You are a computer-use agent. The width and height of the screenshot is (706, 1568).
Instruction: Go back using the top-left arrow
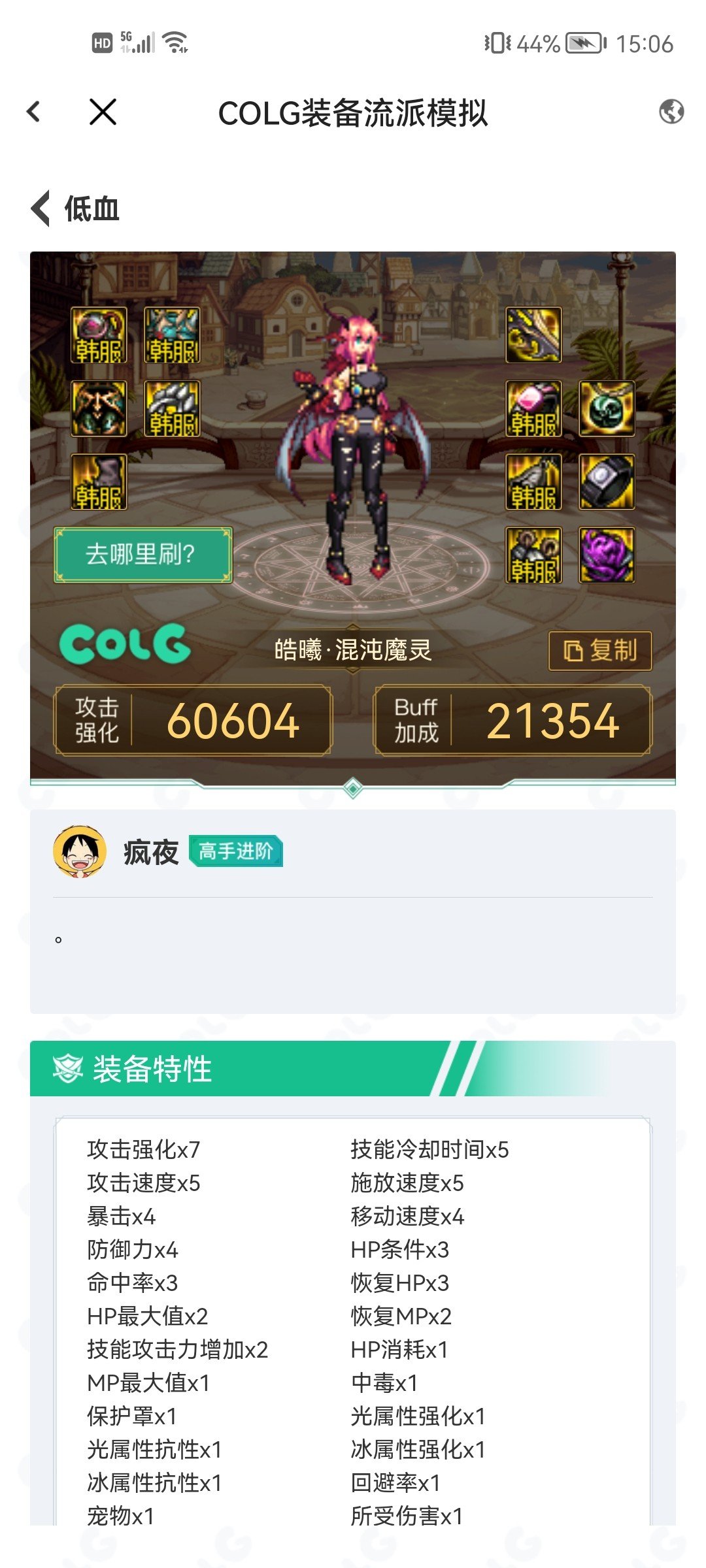[x=34, y=112]
